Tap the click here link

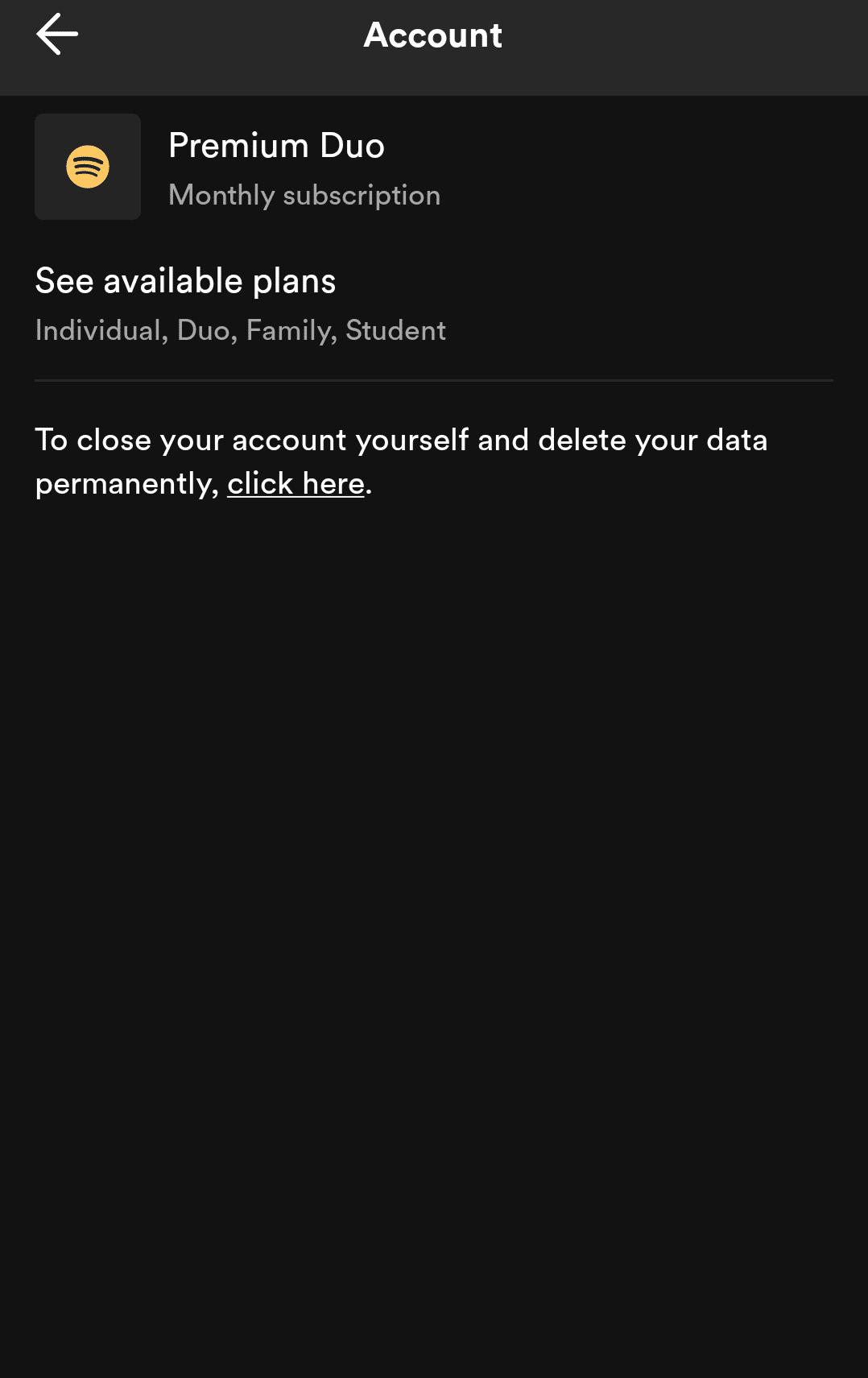coord(296,484)
